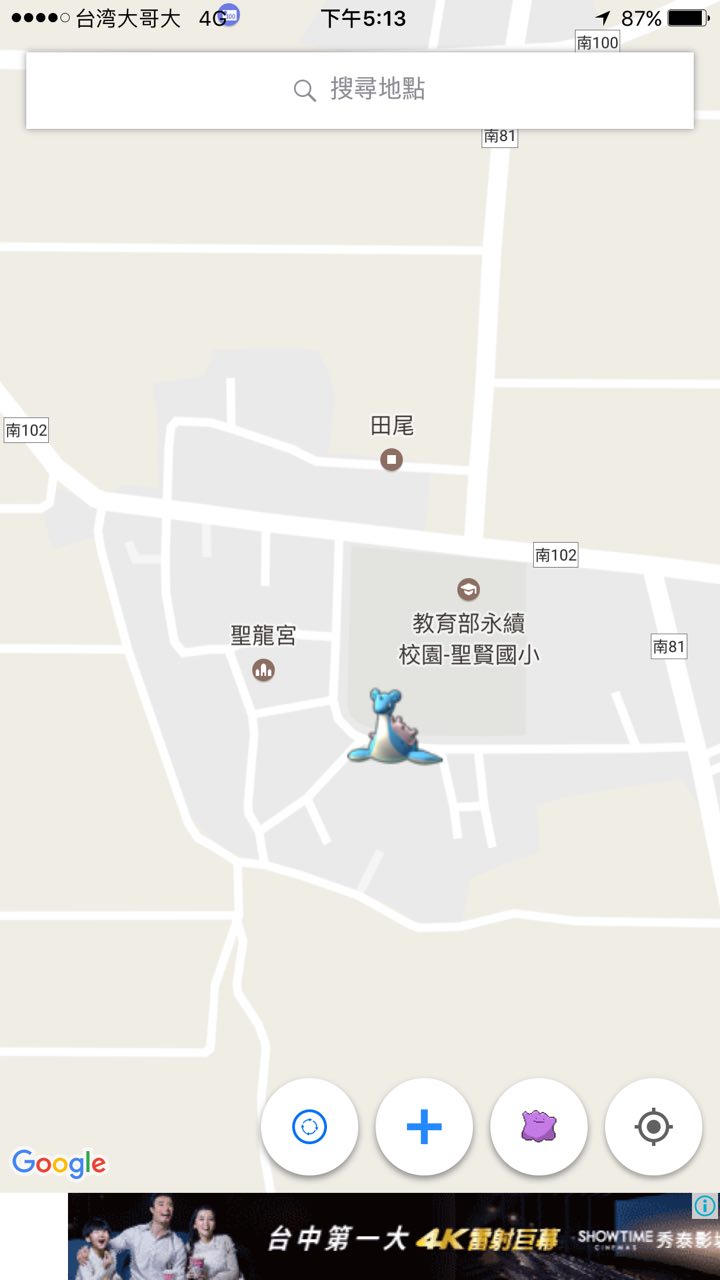Open the 聖龍宮 temple marker

(x=264, y=669)
